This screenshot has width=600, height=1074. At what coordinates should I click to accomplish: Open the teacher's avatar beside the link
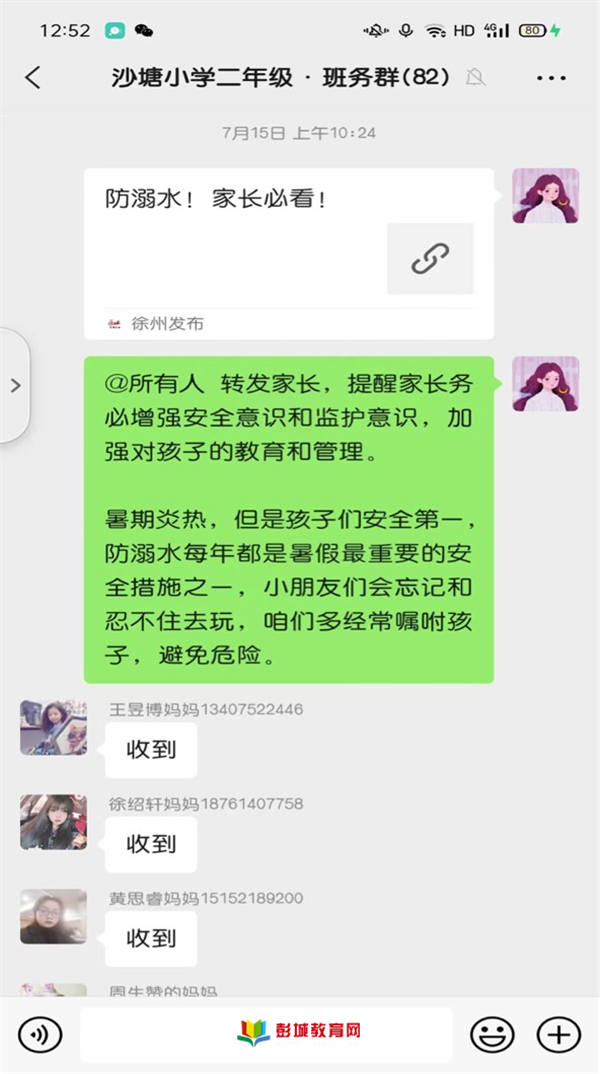click(545, 195)
